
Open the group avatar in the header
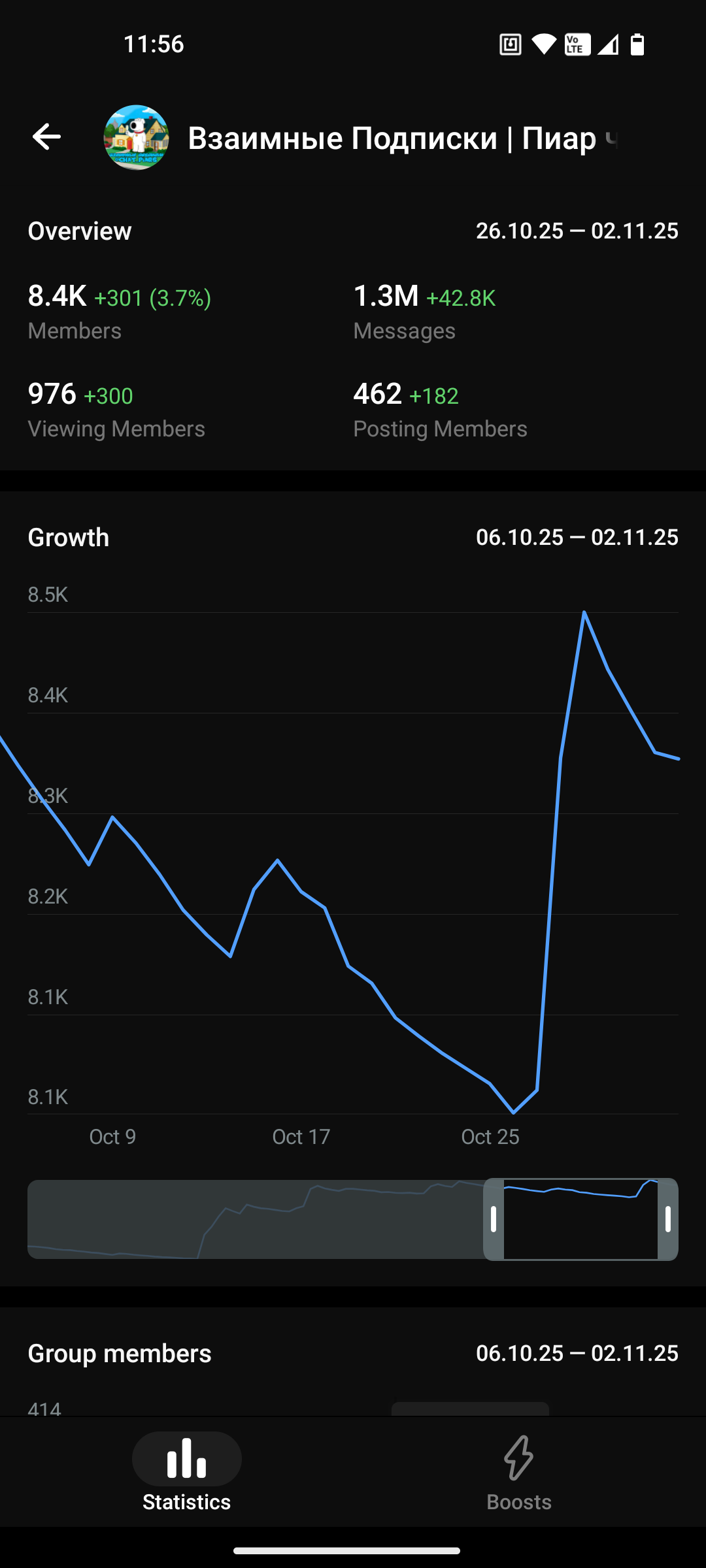click(x=137, y=137)
